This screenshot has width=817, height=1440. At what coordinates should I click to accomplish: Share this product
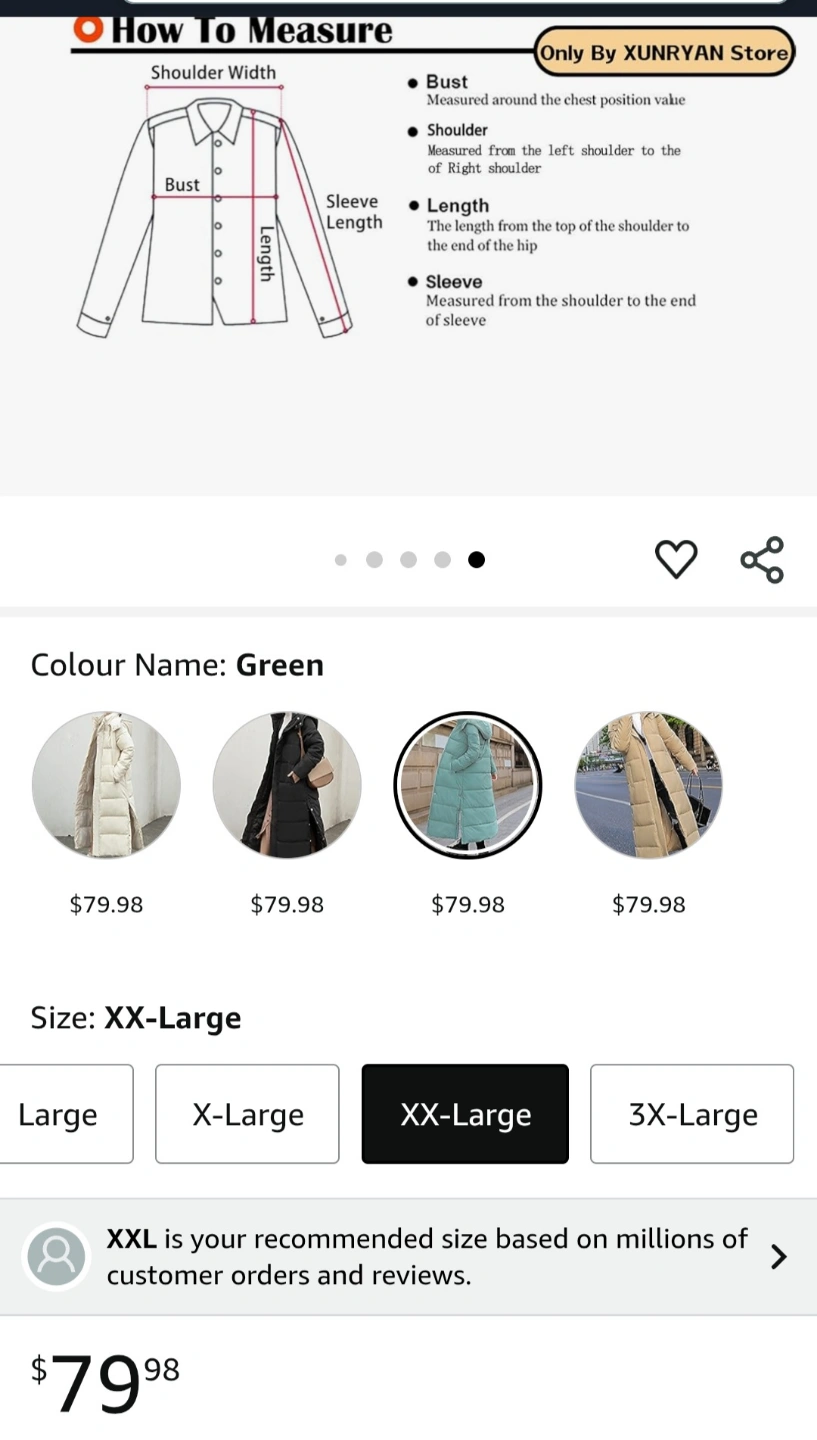762,559
